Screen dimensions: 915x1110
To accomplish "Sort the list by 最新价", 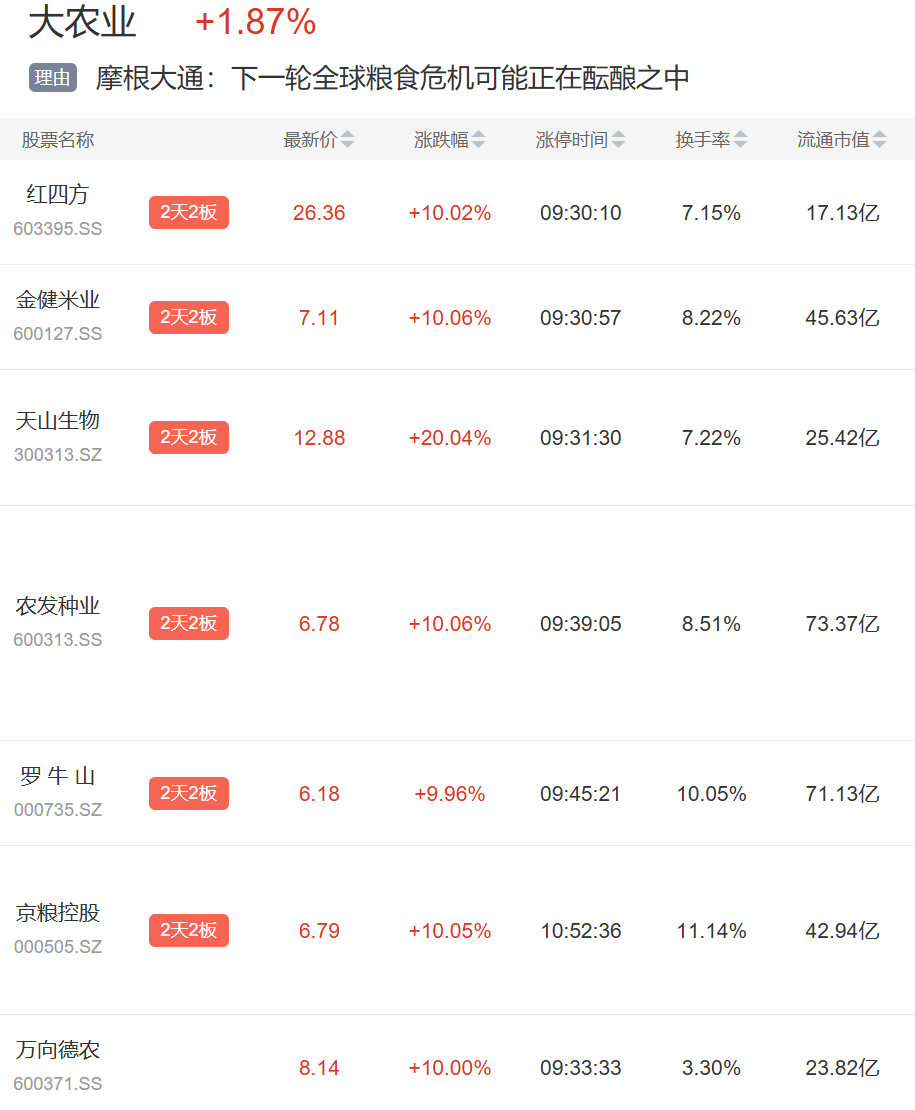I will point(318,139).
